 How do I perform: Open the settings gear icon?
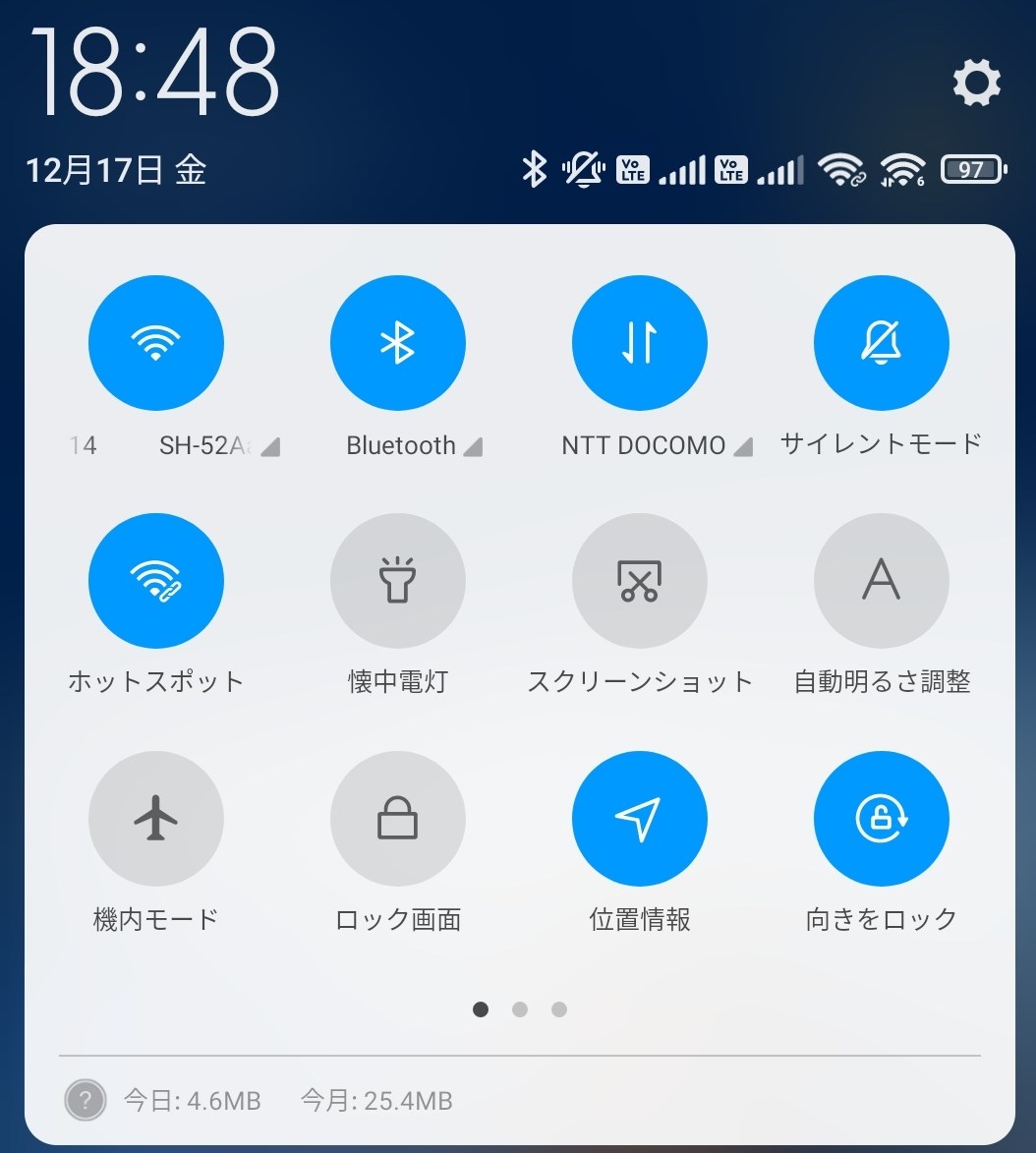976,84
